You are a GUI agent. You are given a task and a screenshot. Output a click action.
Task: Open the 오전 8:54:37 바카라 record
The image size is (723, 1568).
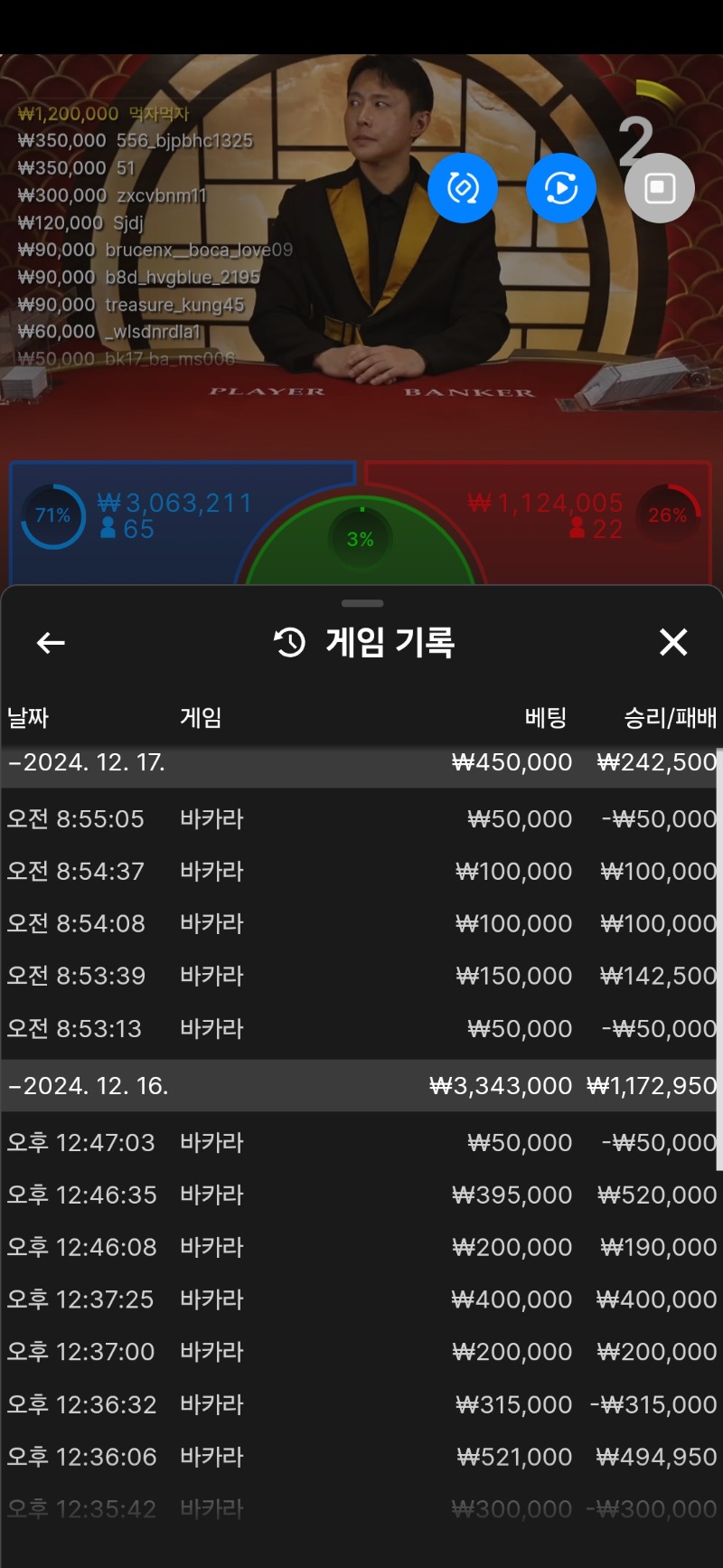(x=361, y=872)
